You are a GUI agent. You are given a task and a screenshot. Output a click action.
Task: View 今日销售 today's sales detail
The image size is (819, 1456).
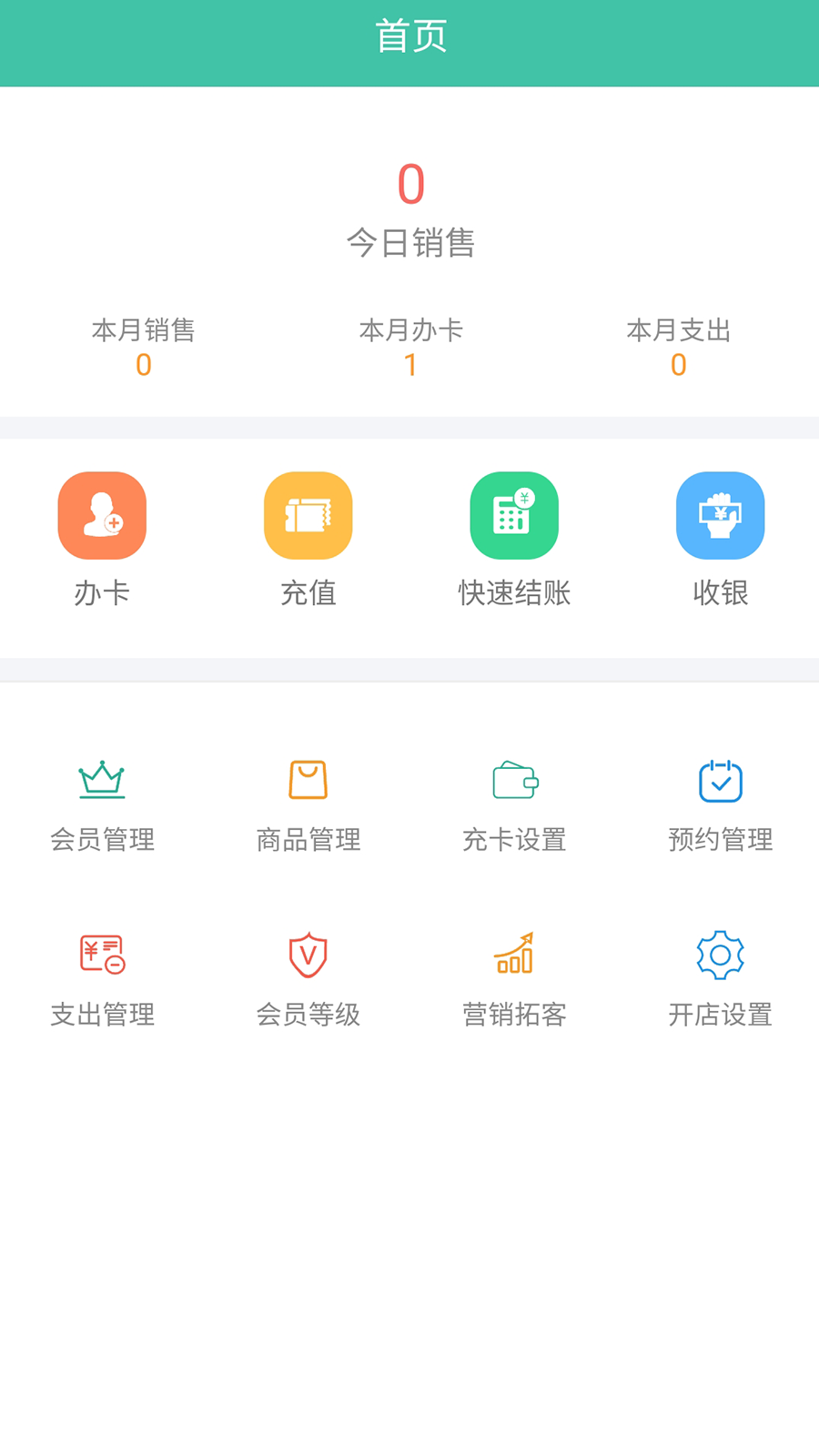411,244
